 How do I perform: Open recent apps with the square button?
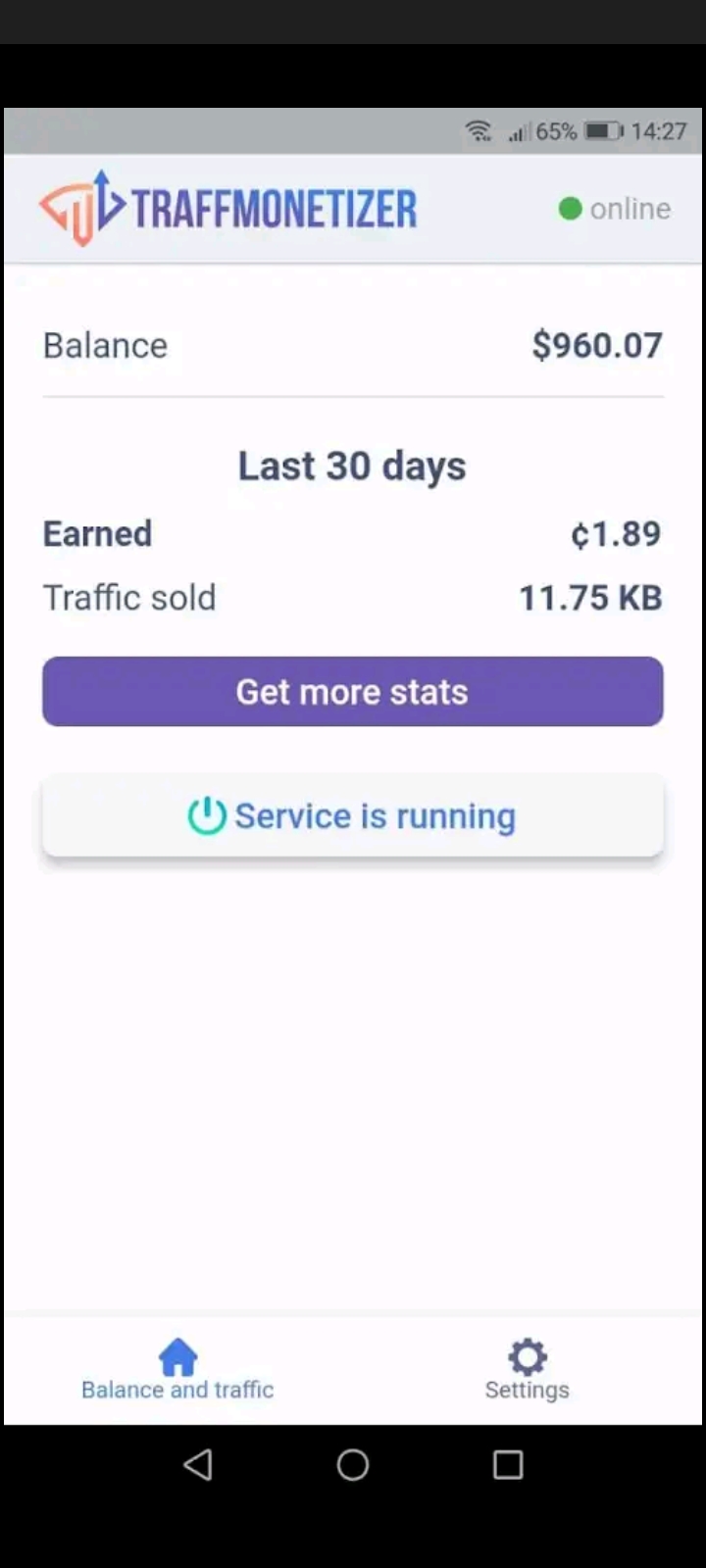[x=508, y=1465]
